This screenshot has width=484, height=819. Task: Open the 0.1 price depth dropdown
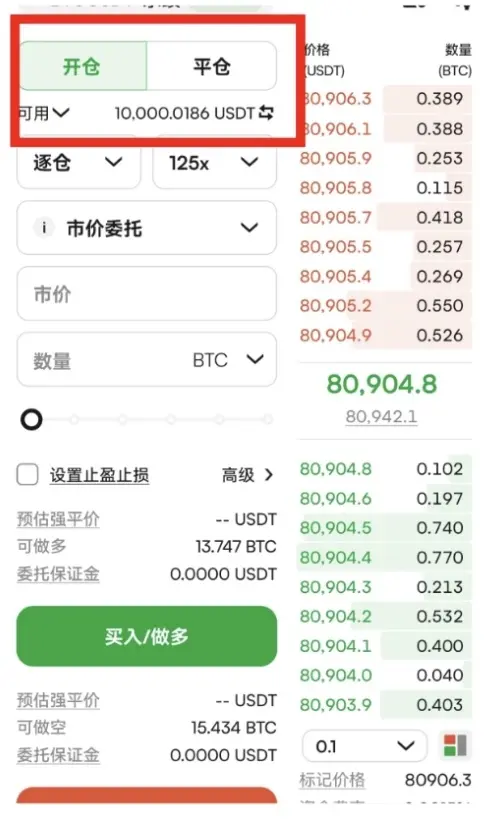(x=364, y=746)
